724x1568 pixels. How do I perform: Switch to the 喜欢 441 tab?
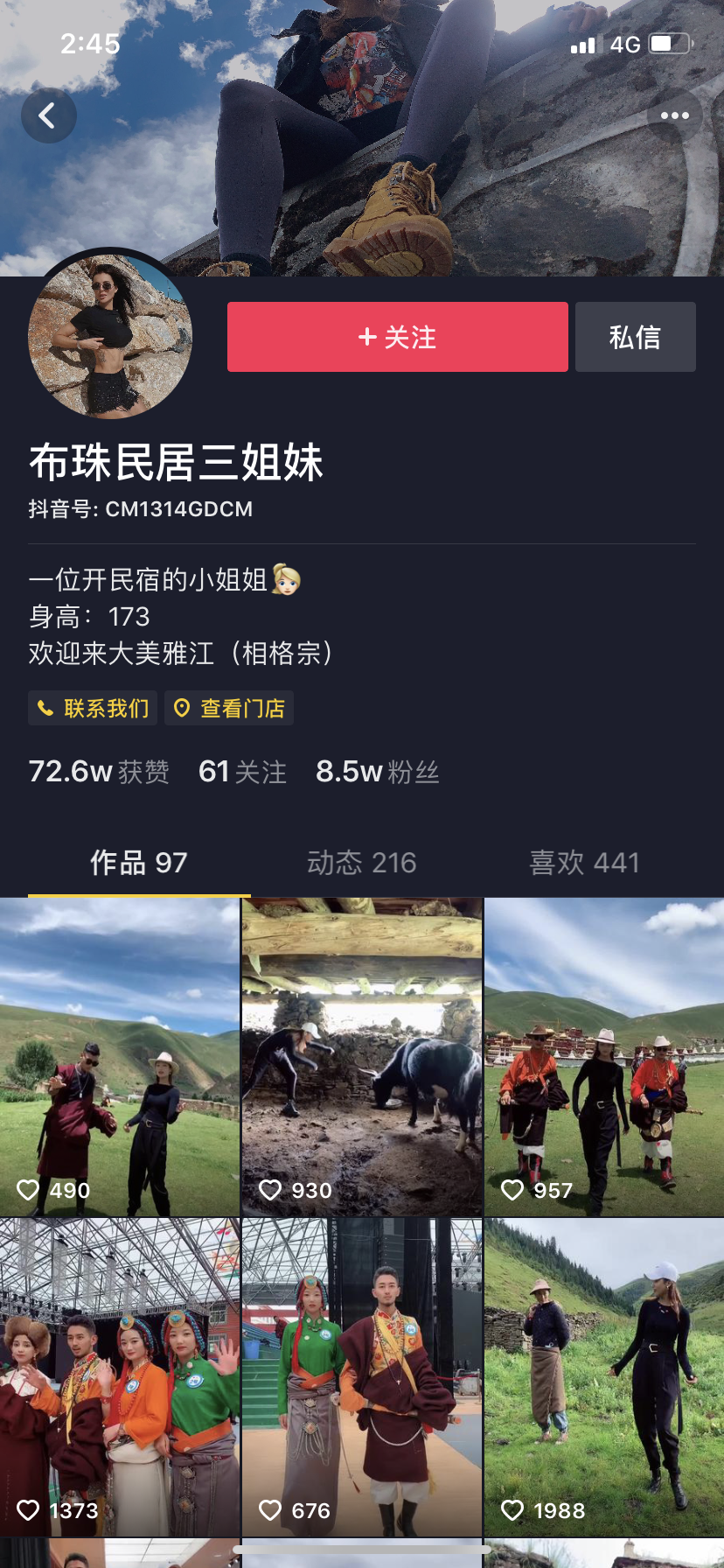pyautogui.click(x=584, y=863)
